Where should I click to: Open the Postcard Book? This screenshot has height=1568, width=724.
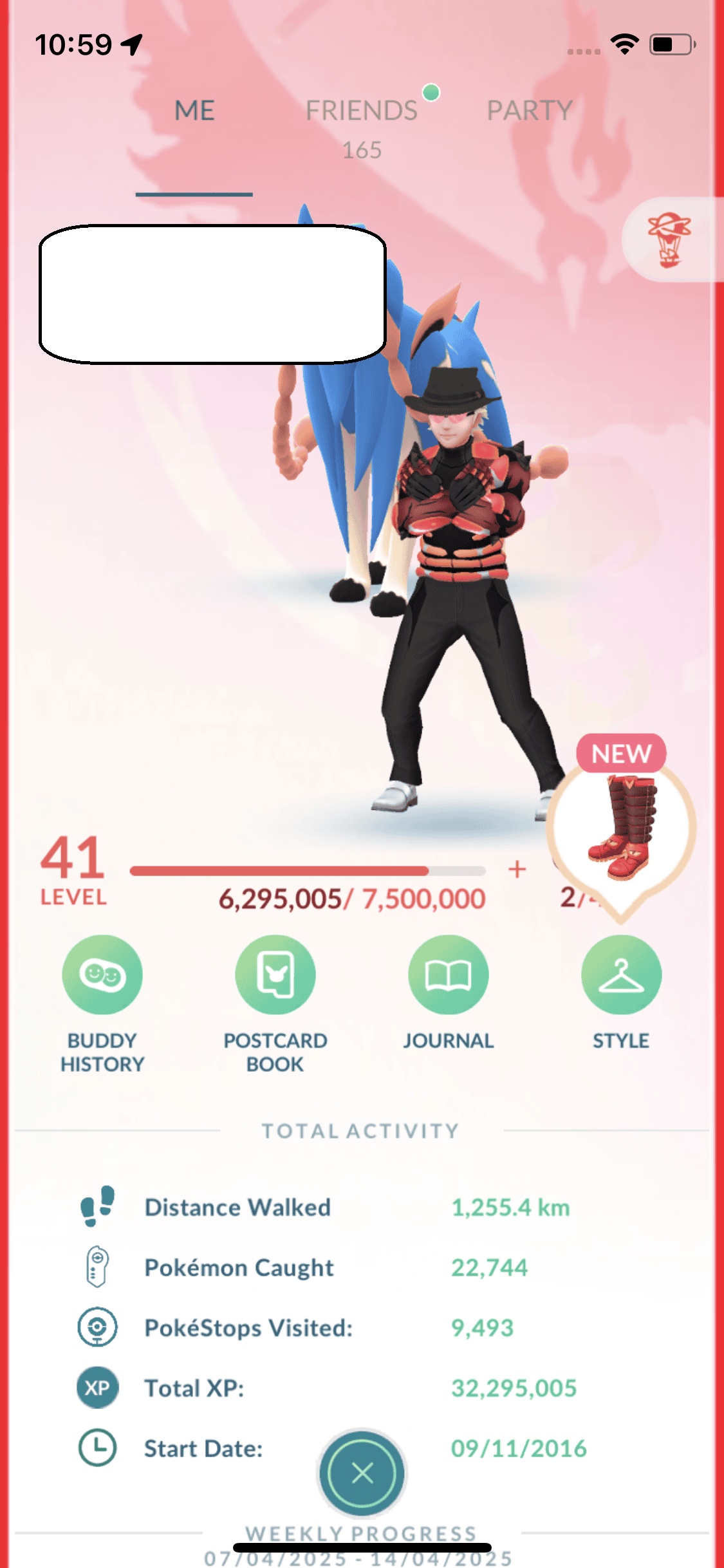275,975
